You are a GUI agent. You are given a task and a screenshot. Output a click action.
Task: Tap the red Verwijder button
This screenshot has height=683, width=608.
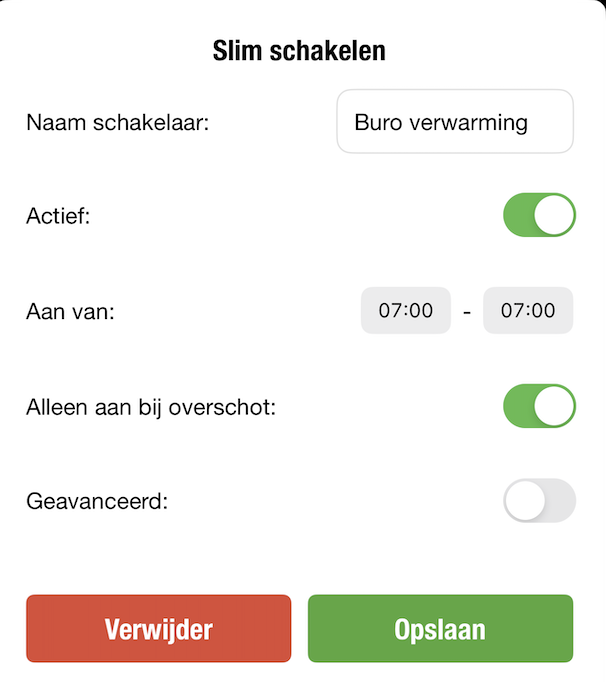158,629
